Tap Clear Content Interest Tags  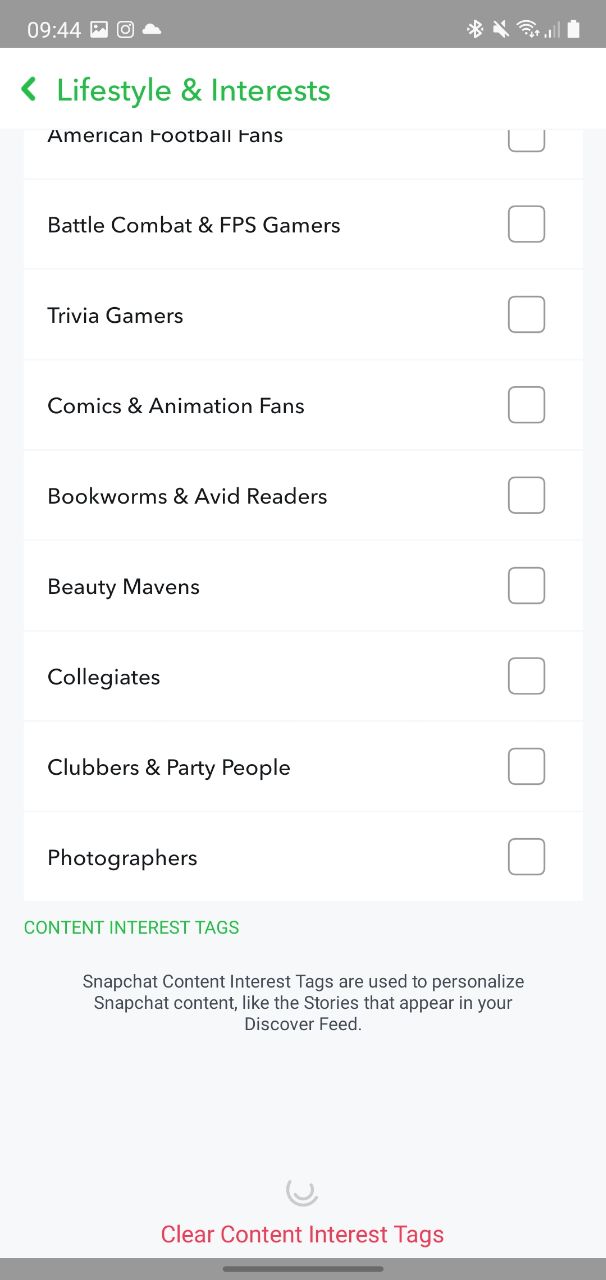click(x=302, y=1234)
